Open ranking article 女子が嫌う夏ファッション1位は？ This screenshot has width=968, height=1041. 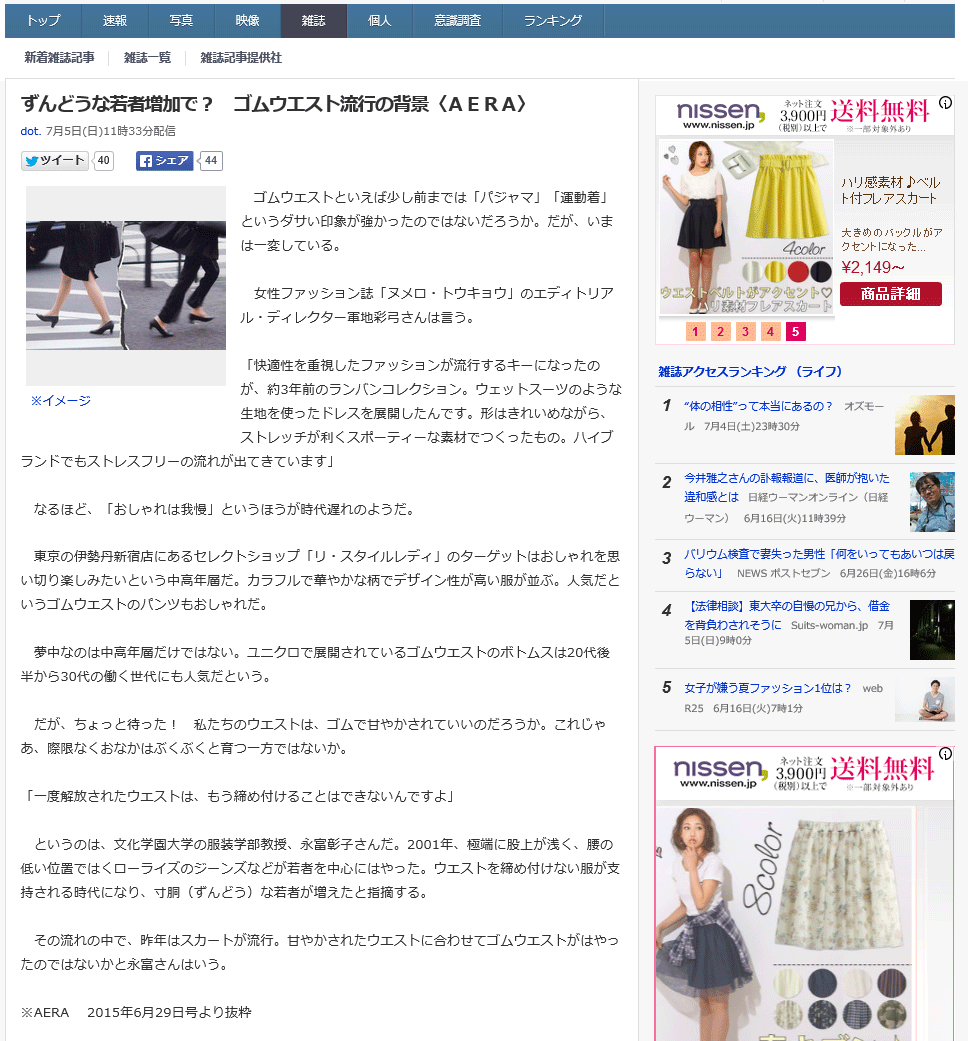click(x=767, y=688)
